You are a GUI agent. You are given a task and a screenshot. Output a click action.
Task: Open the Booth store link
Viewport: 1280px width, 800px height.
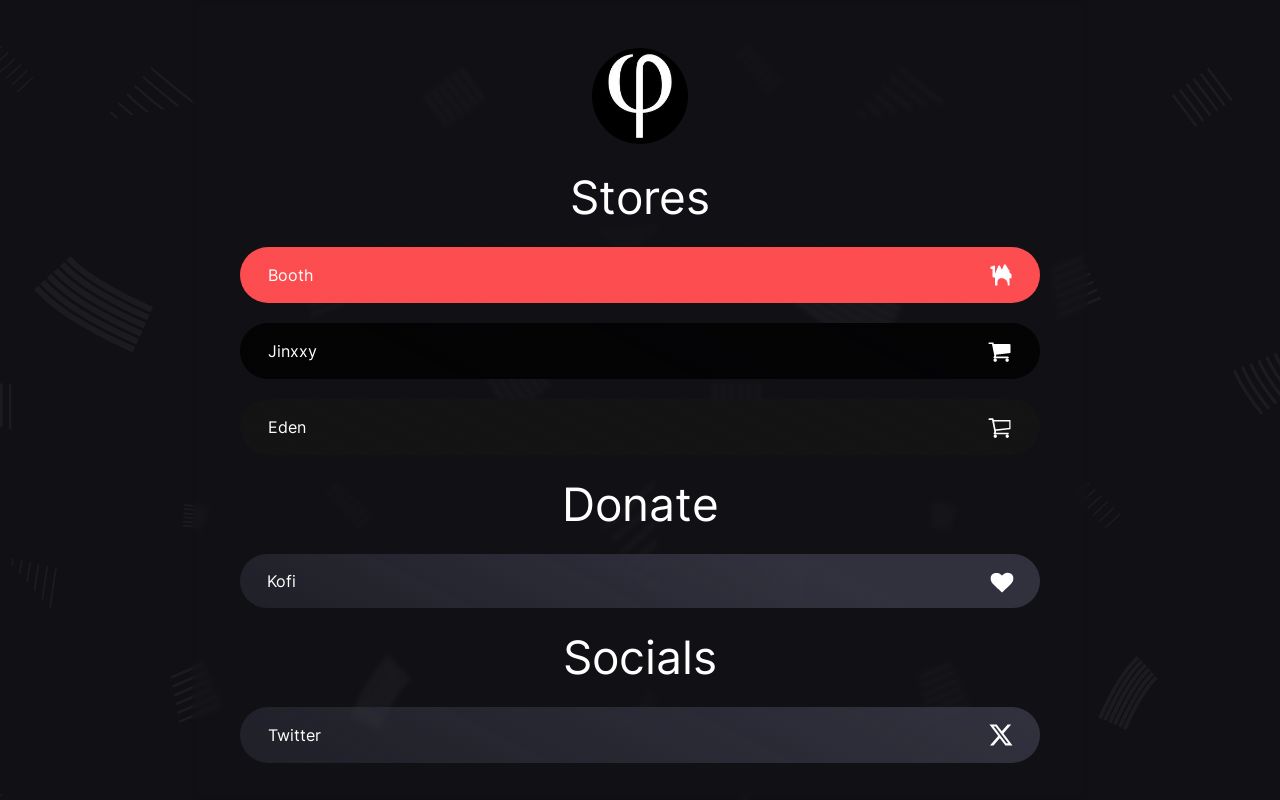pos(640,275)
